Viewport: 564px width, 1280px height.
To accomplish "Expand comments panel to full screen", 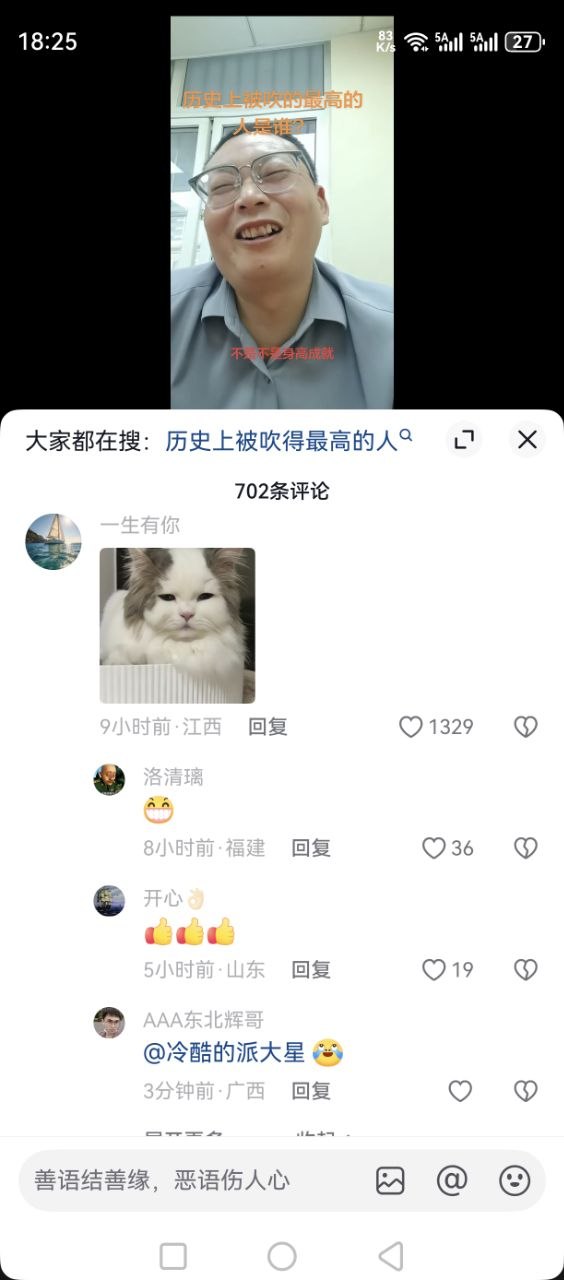I will [464, 440].
